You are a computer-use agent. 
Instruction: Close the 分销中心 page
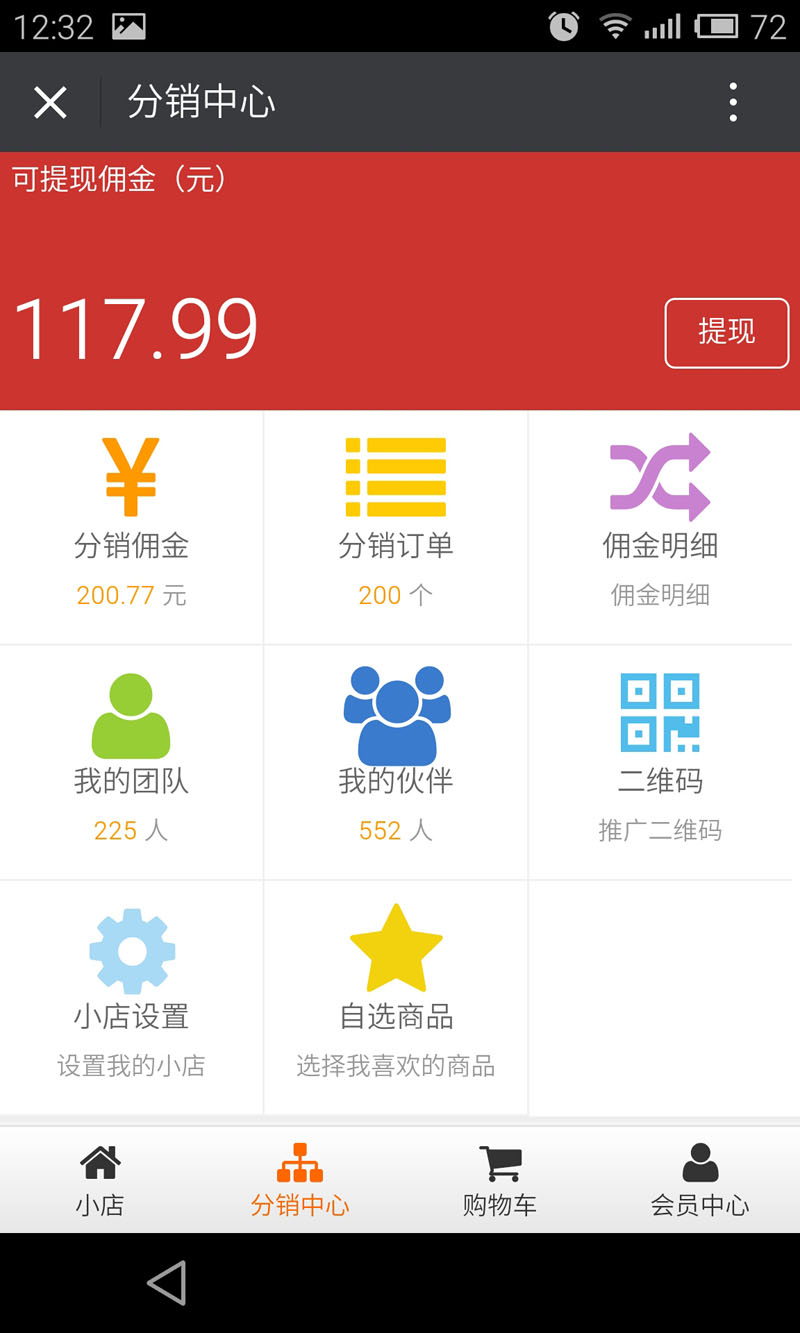tap(50, 102)
